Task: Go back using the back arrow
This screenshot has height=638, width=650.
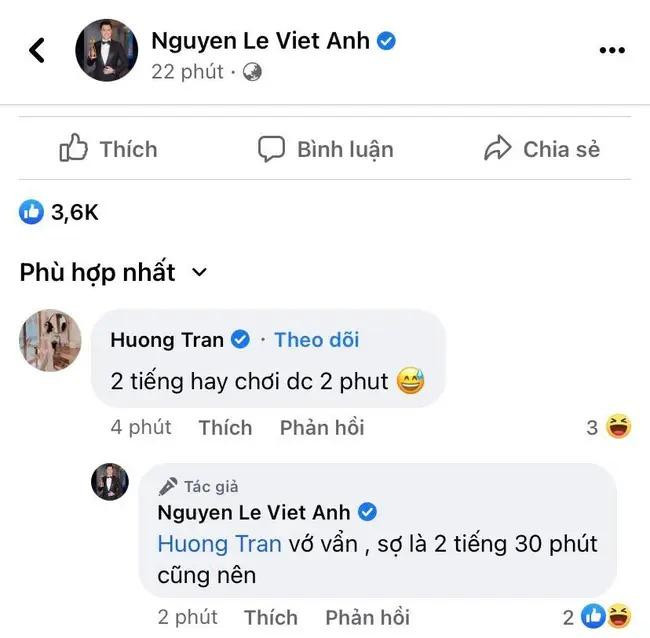Action: [37, 50]
